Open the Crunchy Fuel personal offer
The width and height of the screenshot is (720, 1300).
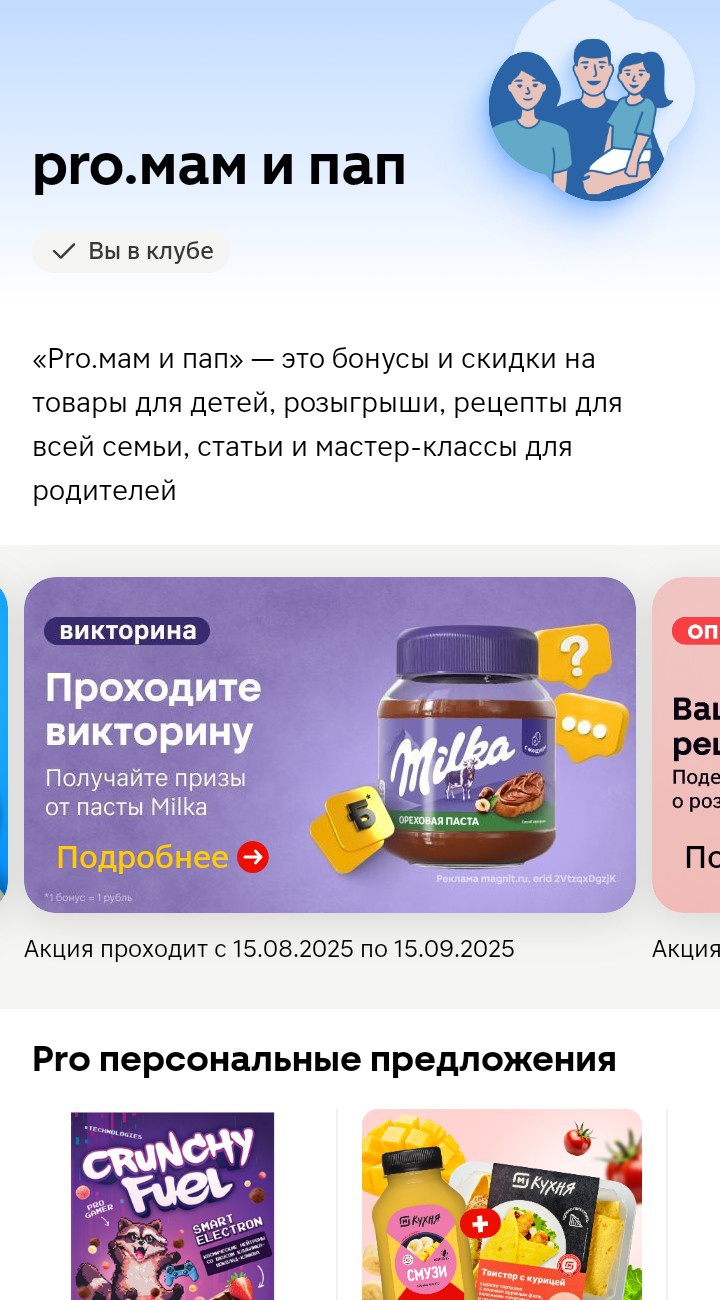click(172, 1205)
